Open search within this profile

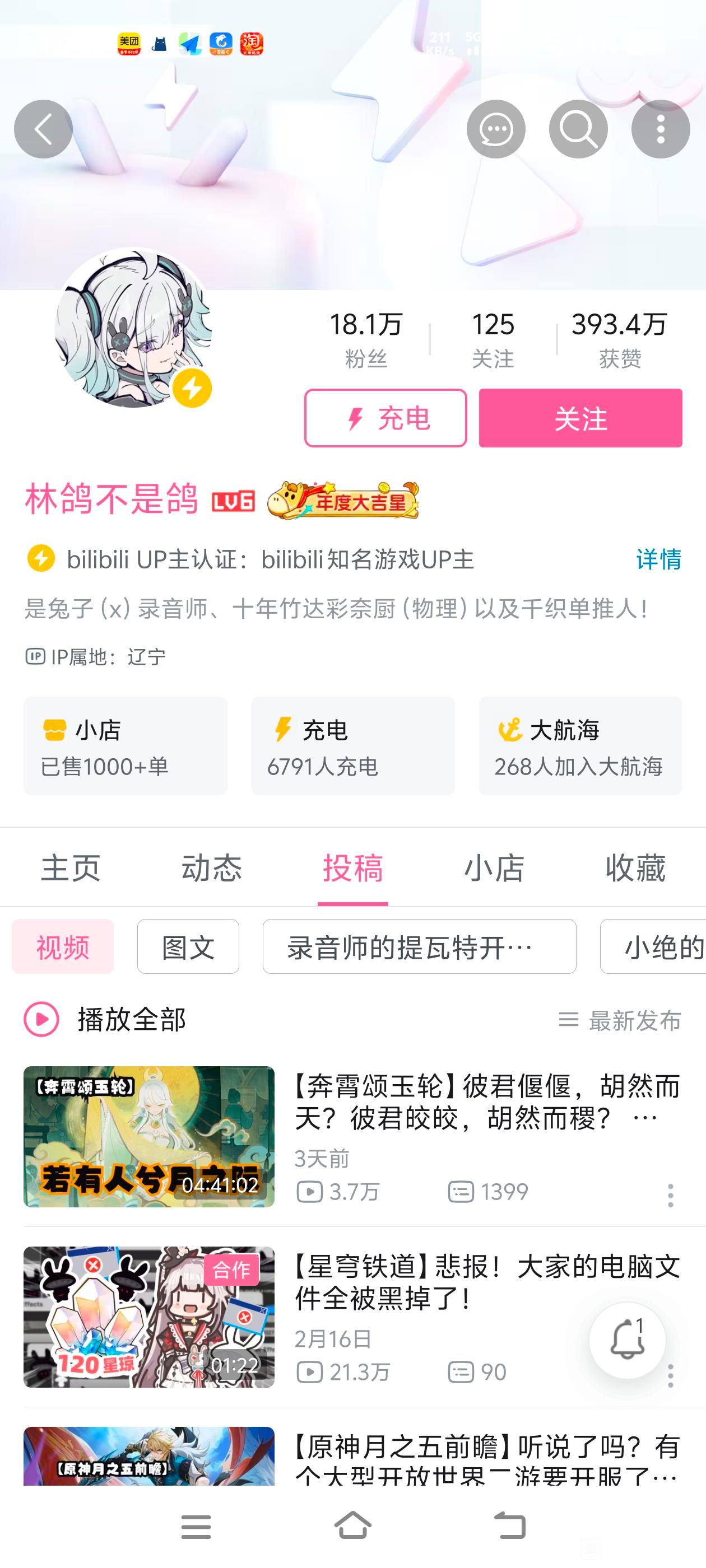[578, 129]
